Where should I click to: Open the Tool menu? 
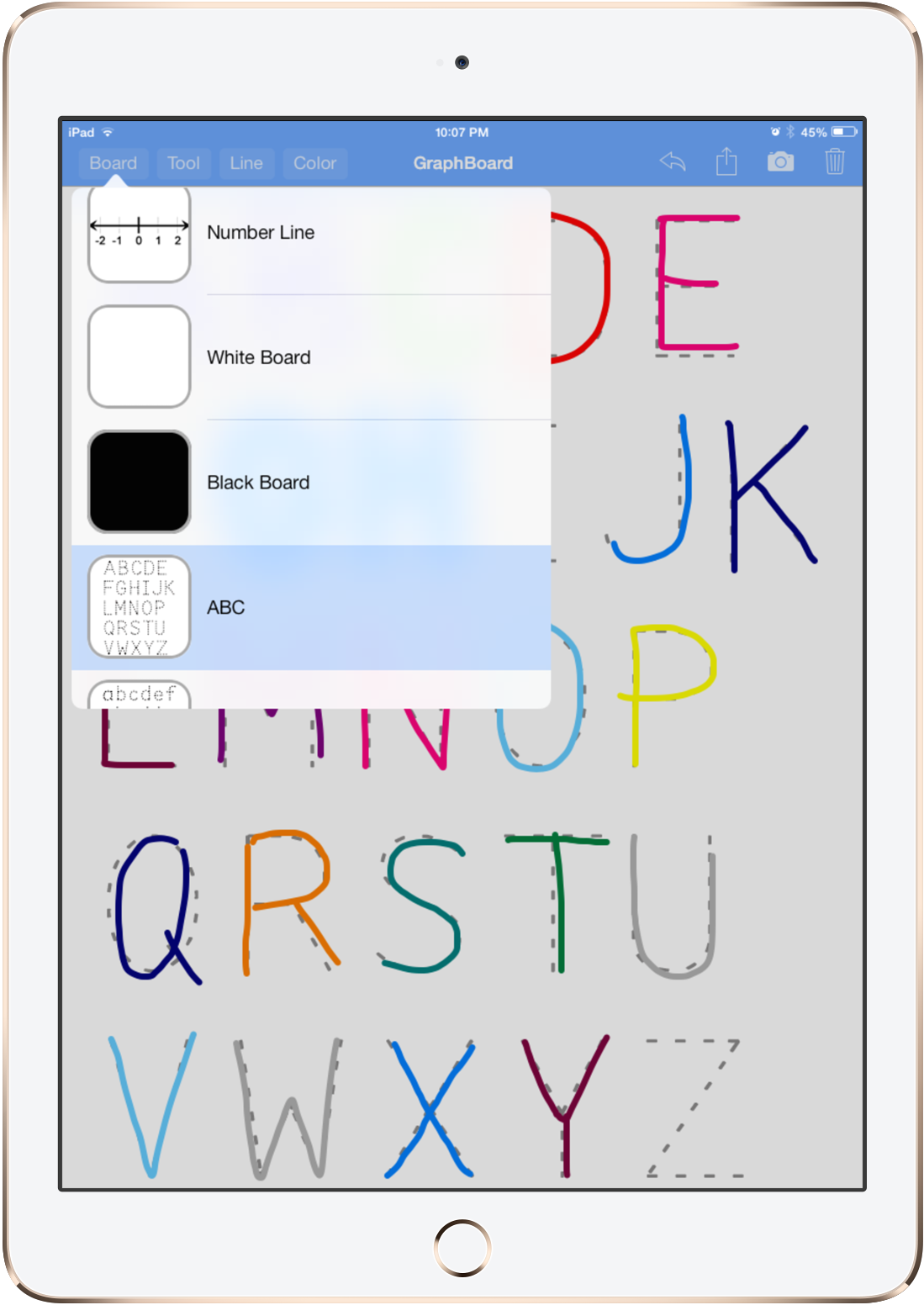point(183,163)
